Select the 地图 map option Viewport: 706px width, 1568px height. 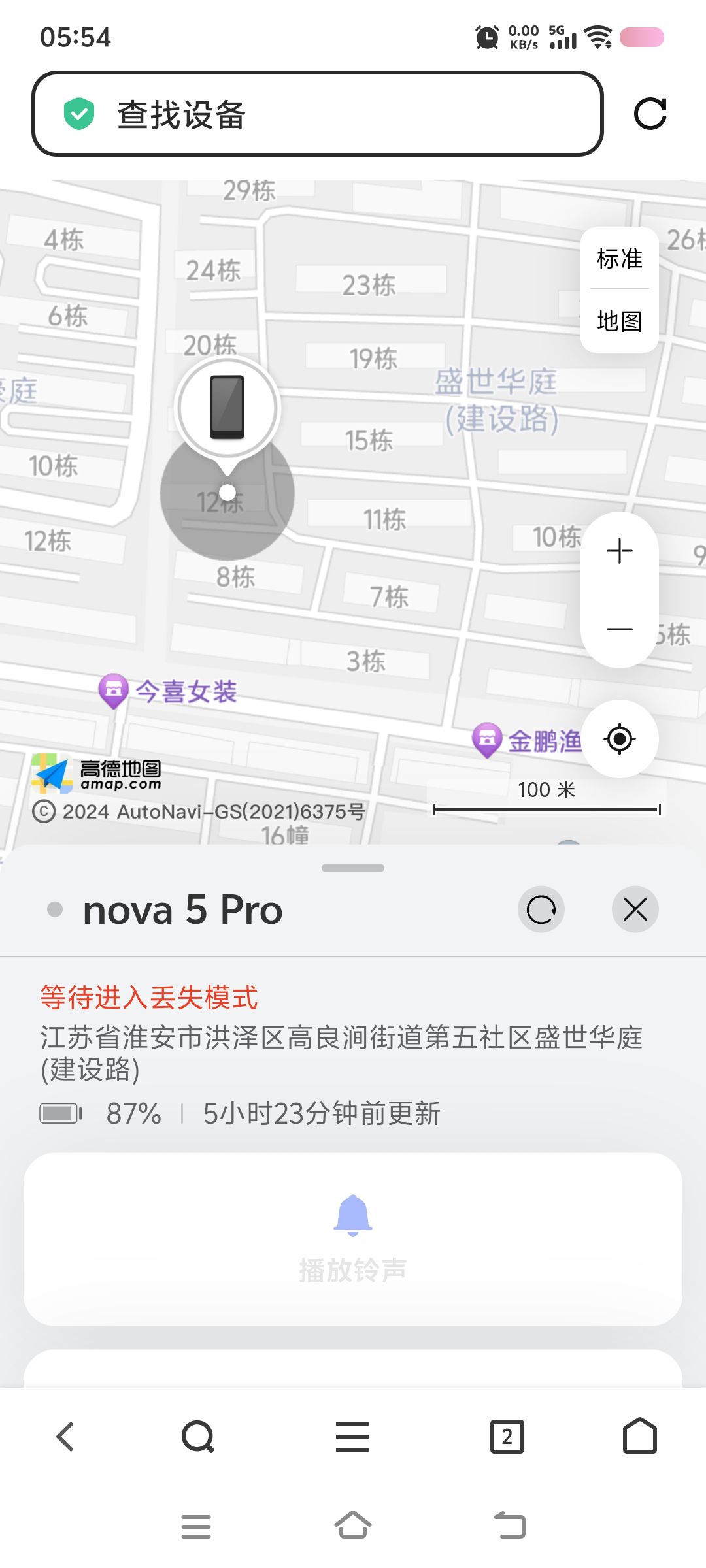[620, 321]
